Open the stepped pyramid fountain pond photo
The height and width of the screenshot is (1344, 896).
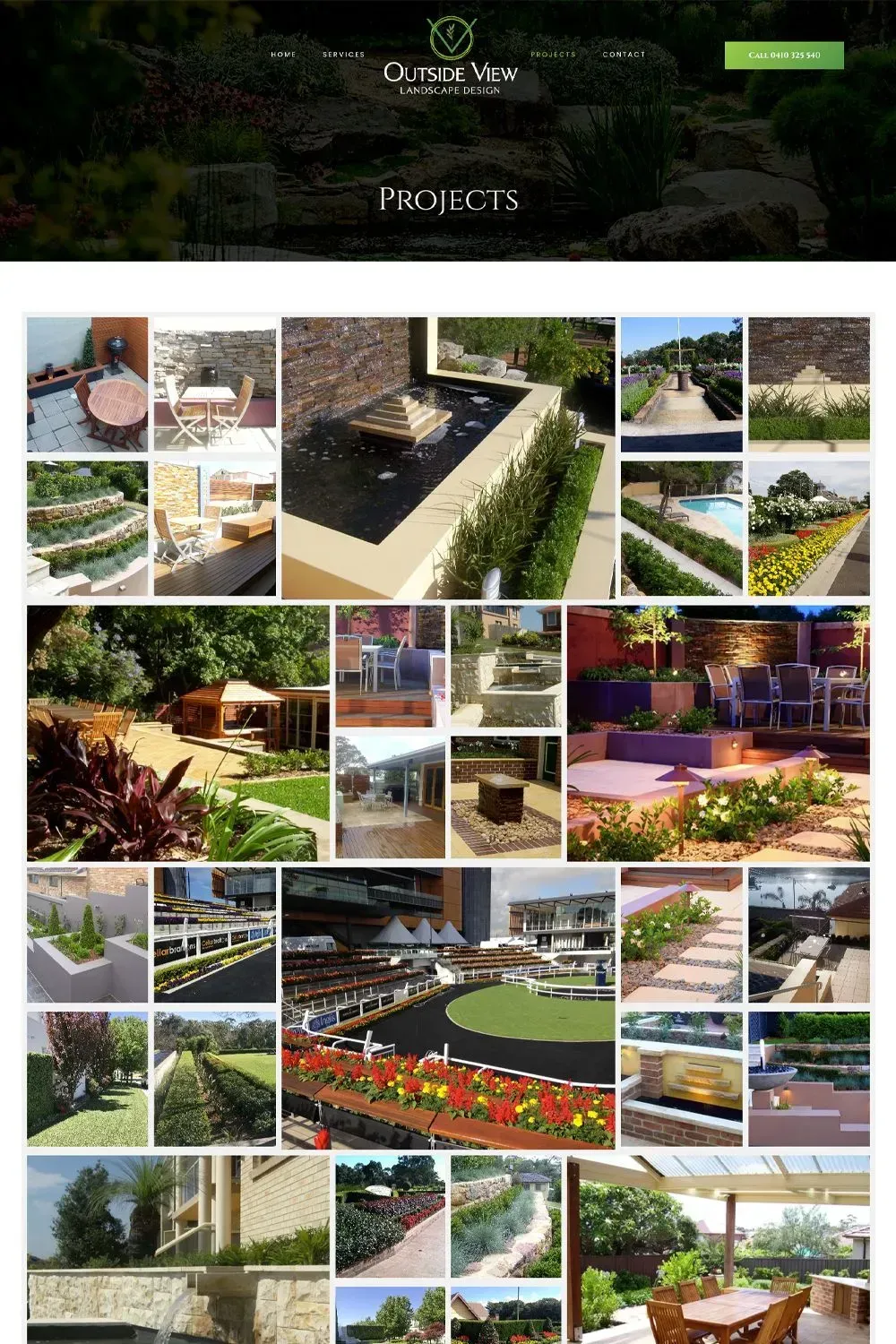point(448,457)
